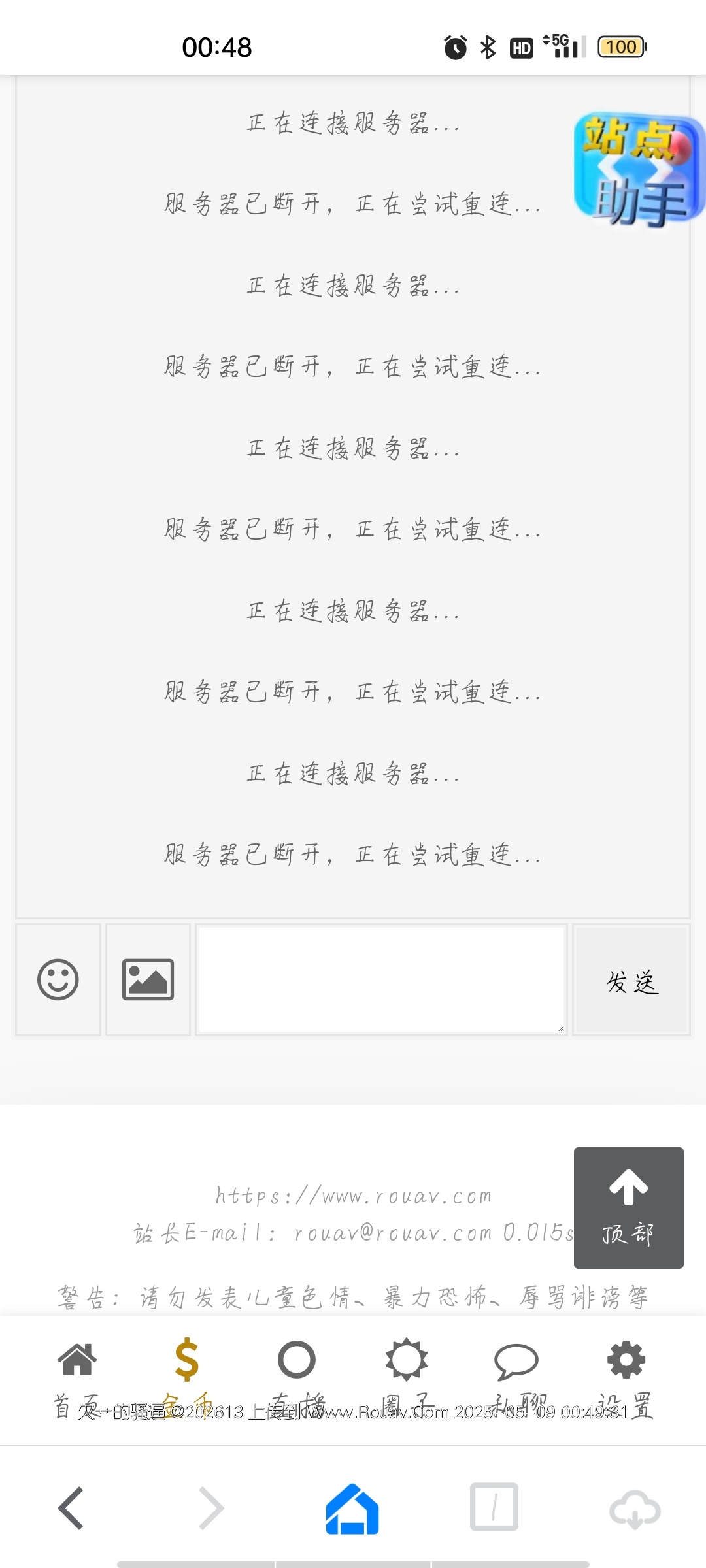Go forward in the browser
The width and height of the screenshot is (706, 1568).
coord(211,1508)
